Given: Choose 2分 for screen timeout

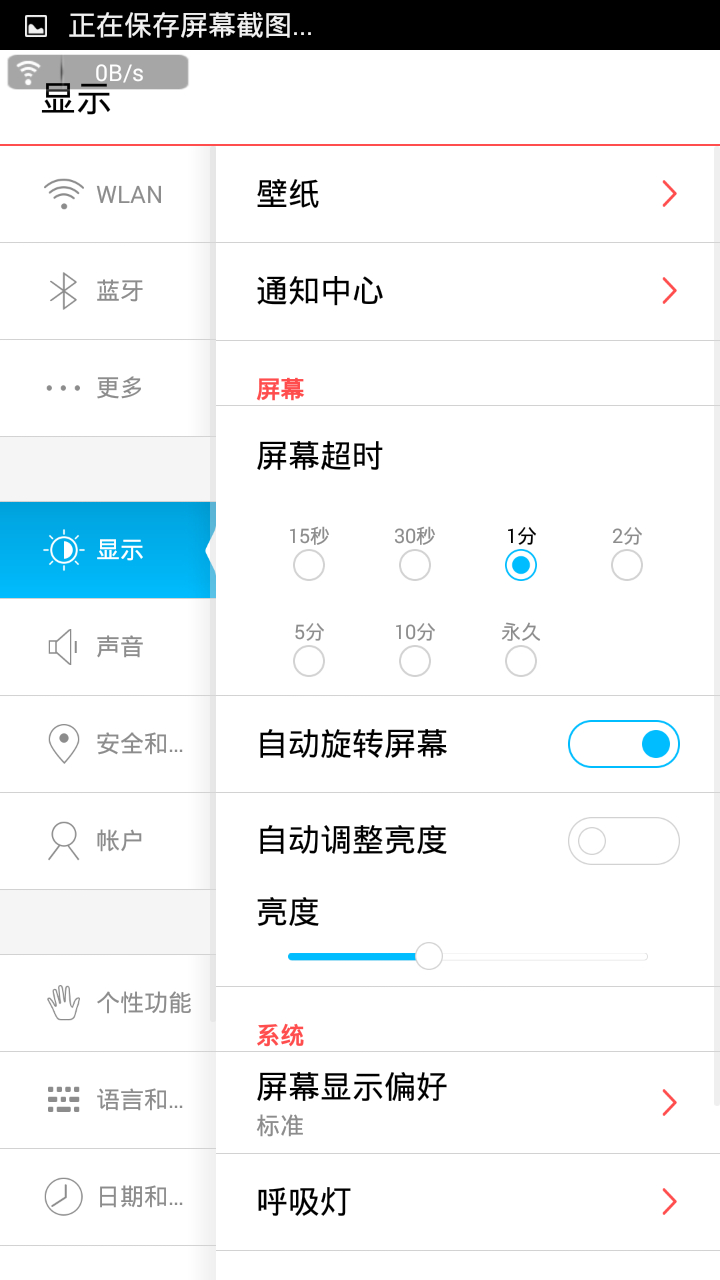Looking at the screenshot, I should [627, 565].
